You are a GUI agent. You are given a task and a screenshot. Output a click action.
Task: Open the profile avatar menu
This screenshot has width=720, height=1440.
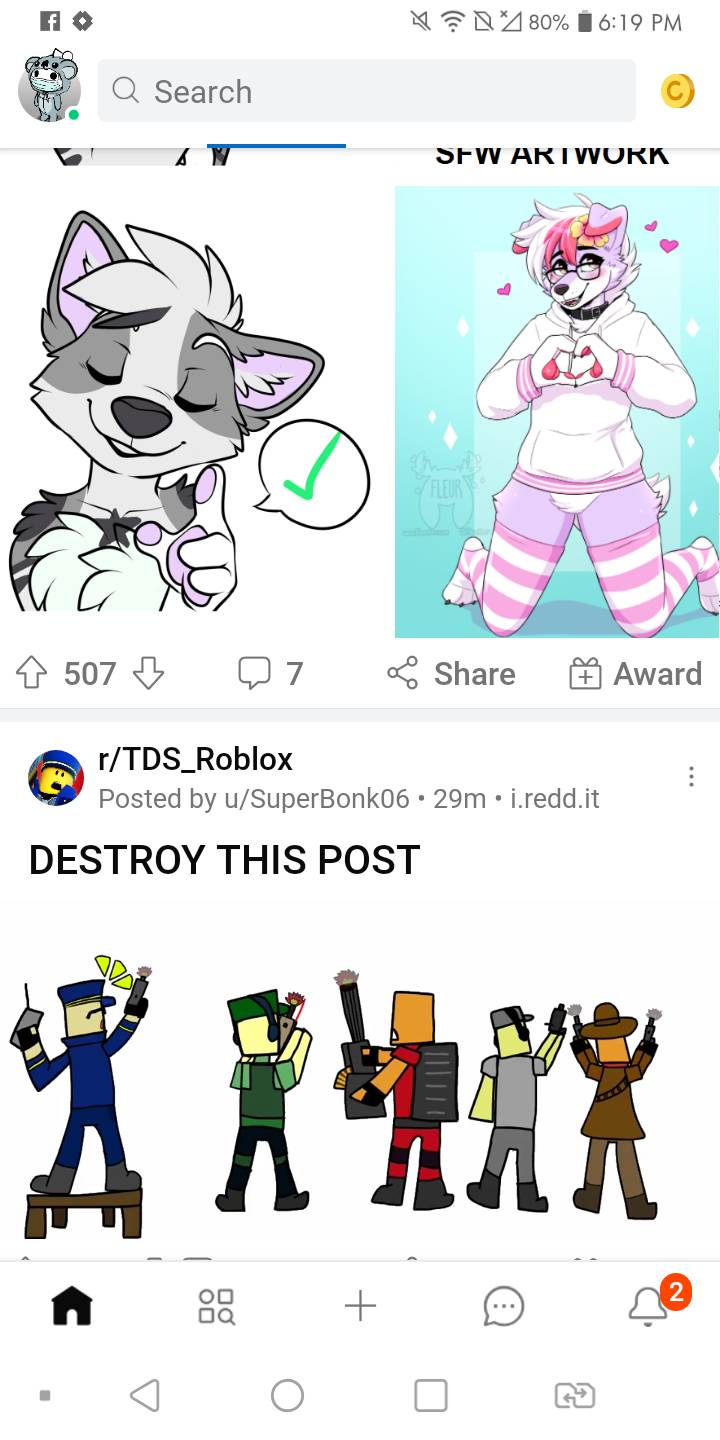(49, 88)
